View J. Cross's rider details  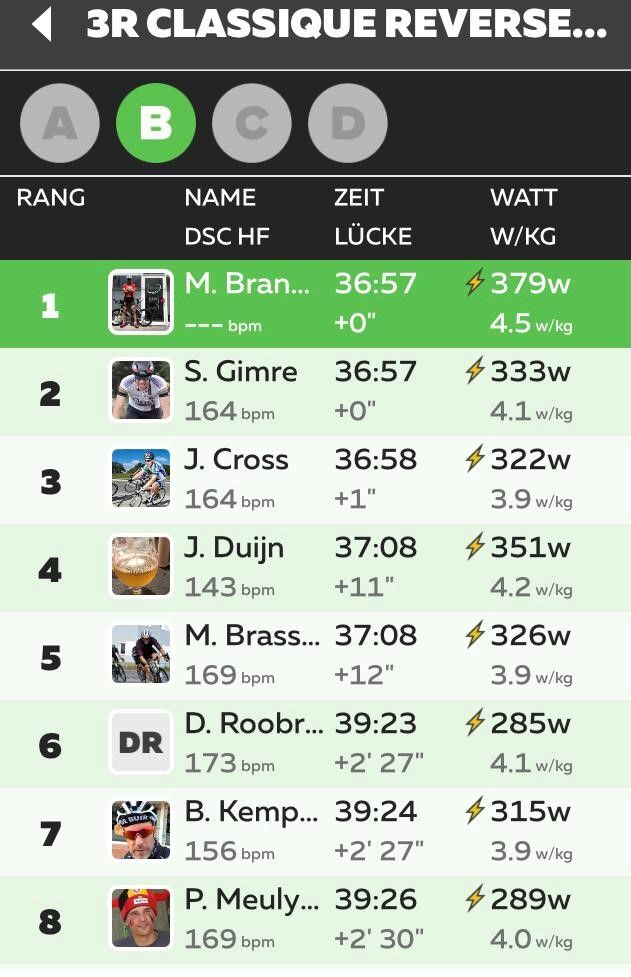(x=315, y=479)
